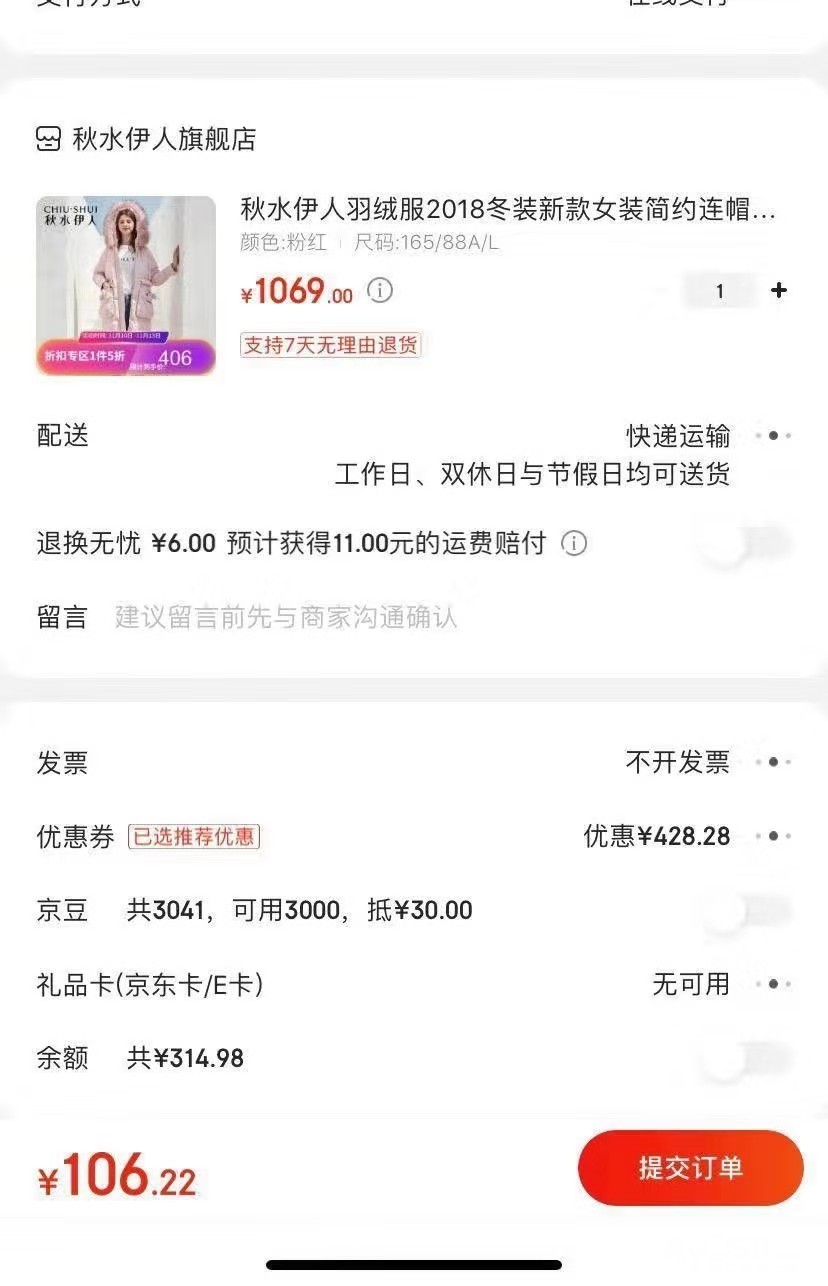
Task: Enable the 退换无忧 switch
Action: pyautogui.click(x=746, y=545)
